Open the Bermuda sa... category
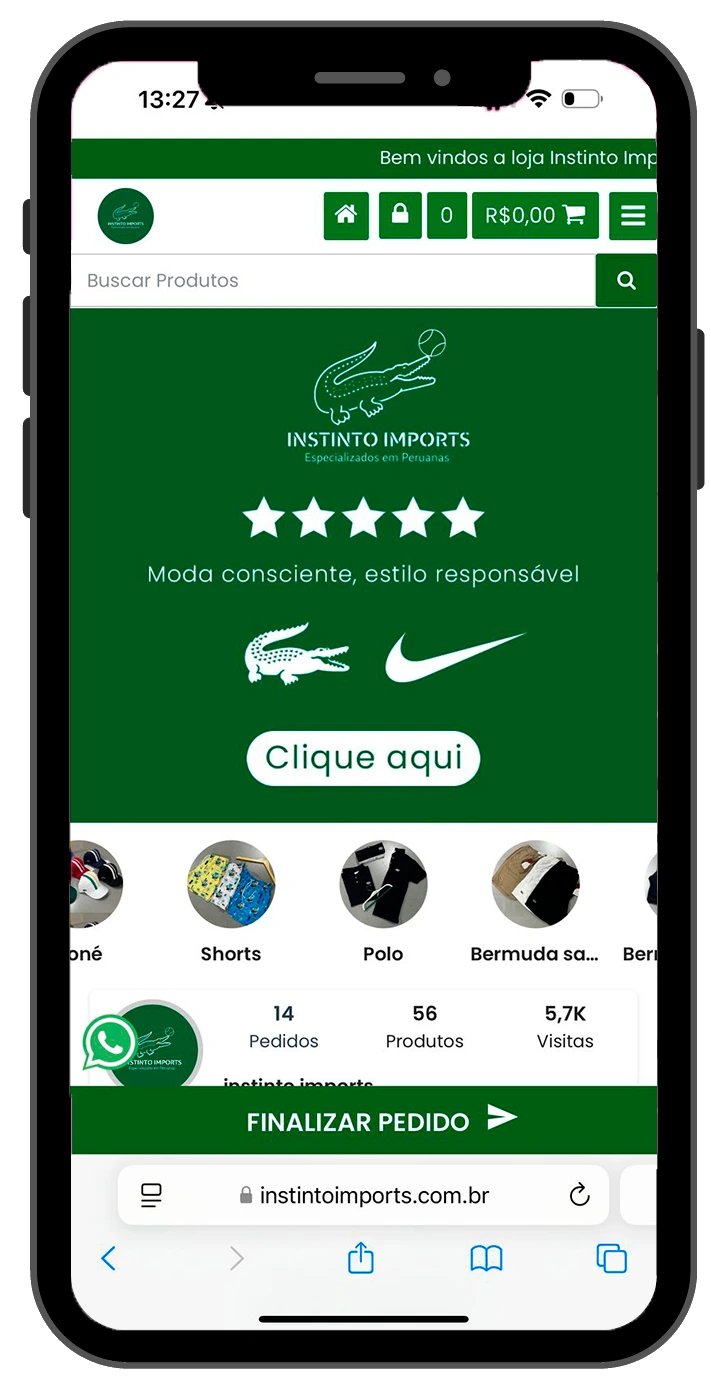Viewport: 711px width, 1384px height. pyautogui.click(x=535, y=885)
